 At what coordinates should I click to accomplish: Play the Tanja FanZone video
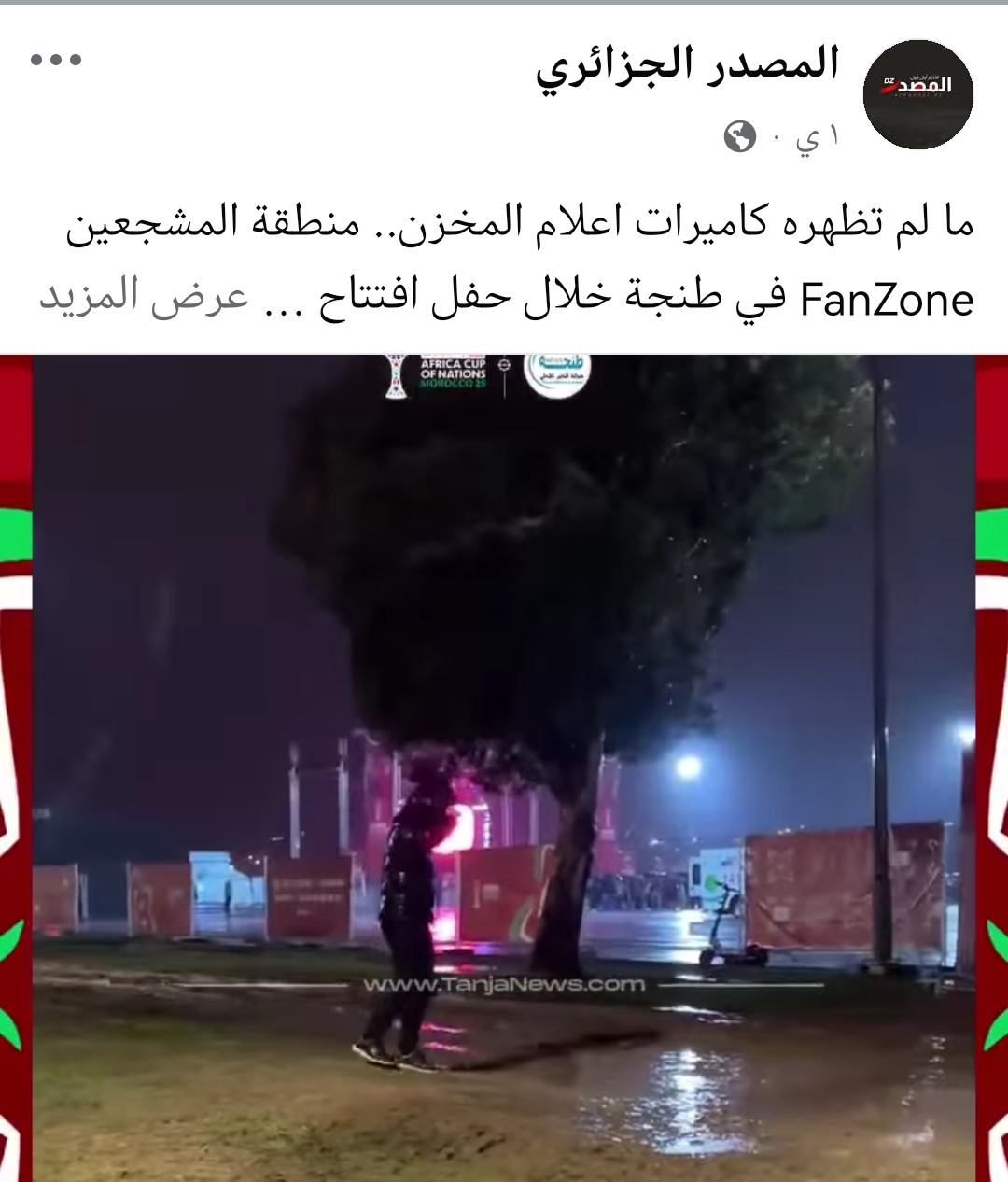pyautogui.click(x=504, y=767)
